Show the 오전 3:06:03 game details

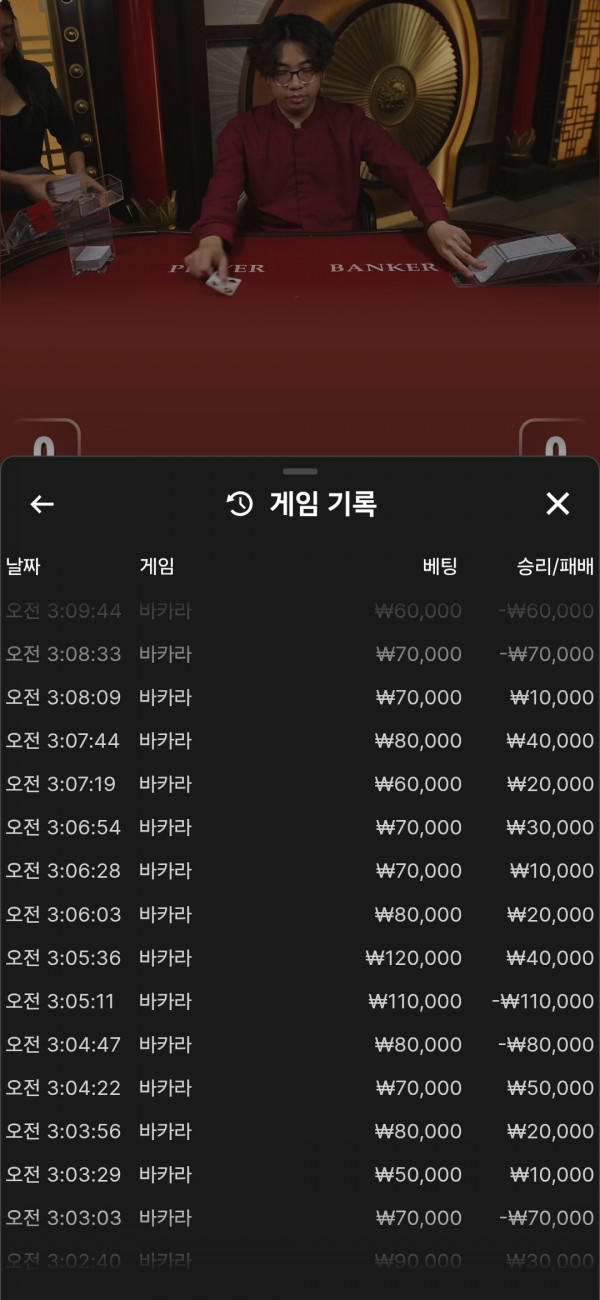[300, 914]
